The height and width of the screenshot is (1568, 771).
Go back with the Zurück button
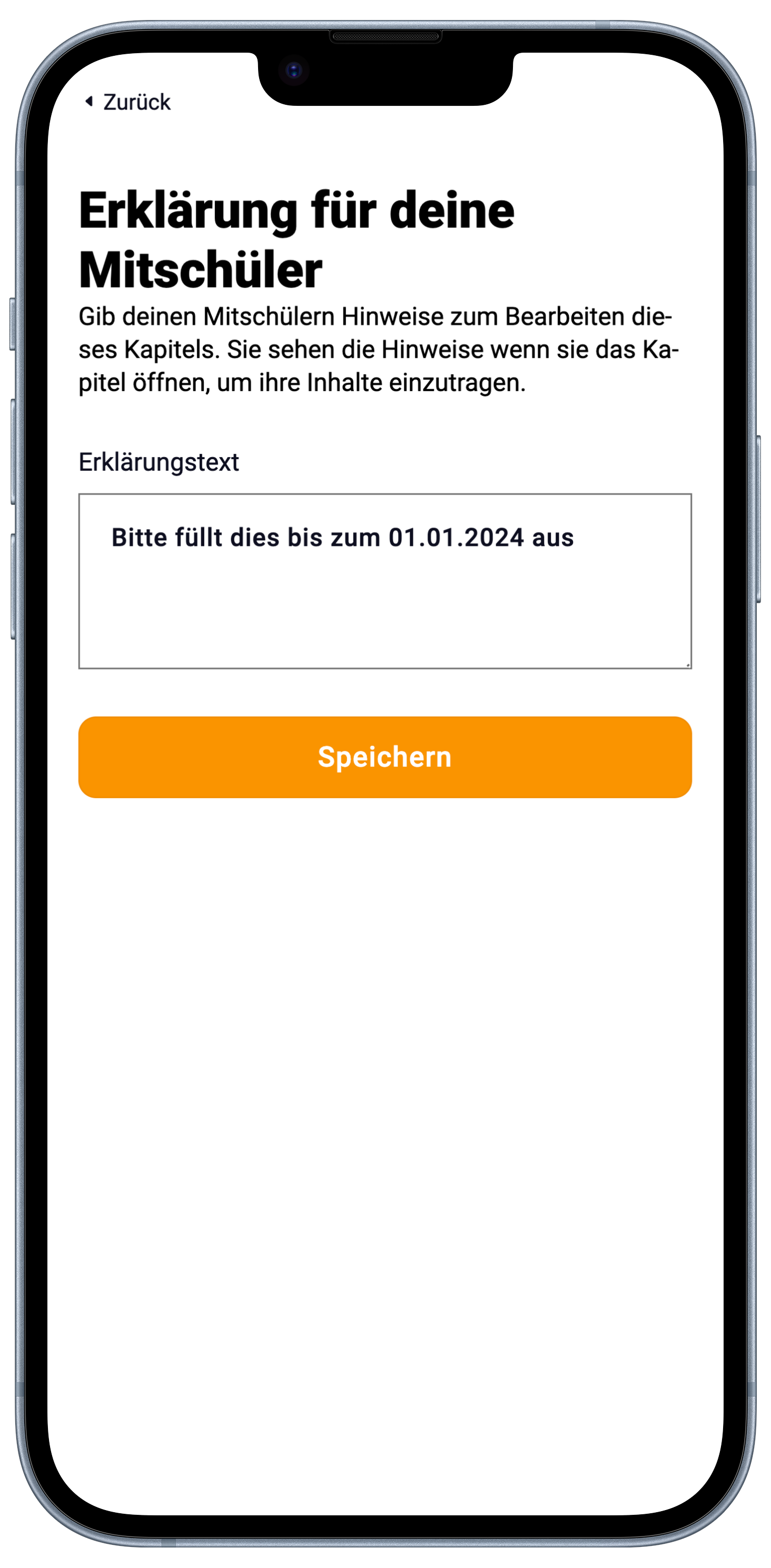coord(128,102)
